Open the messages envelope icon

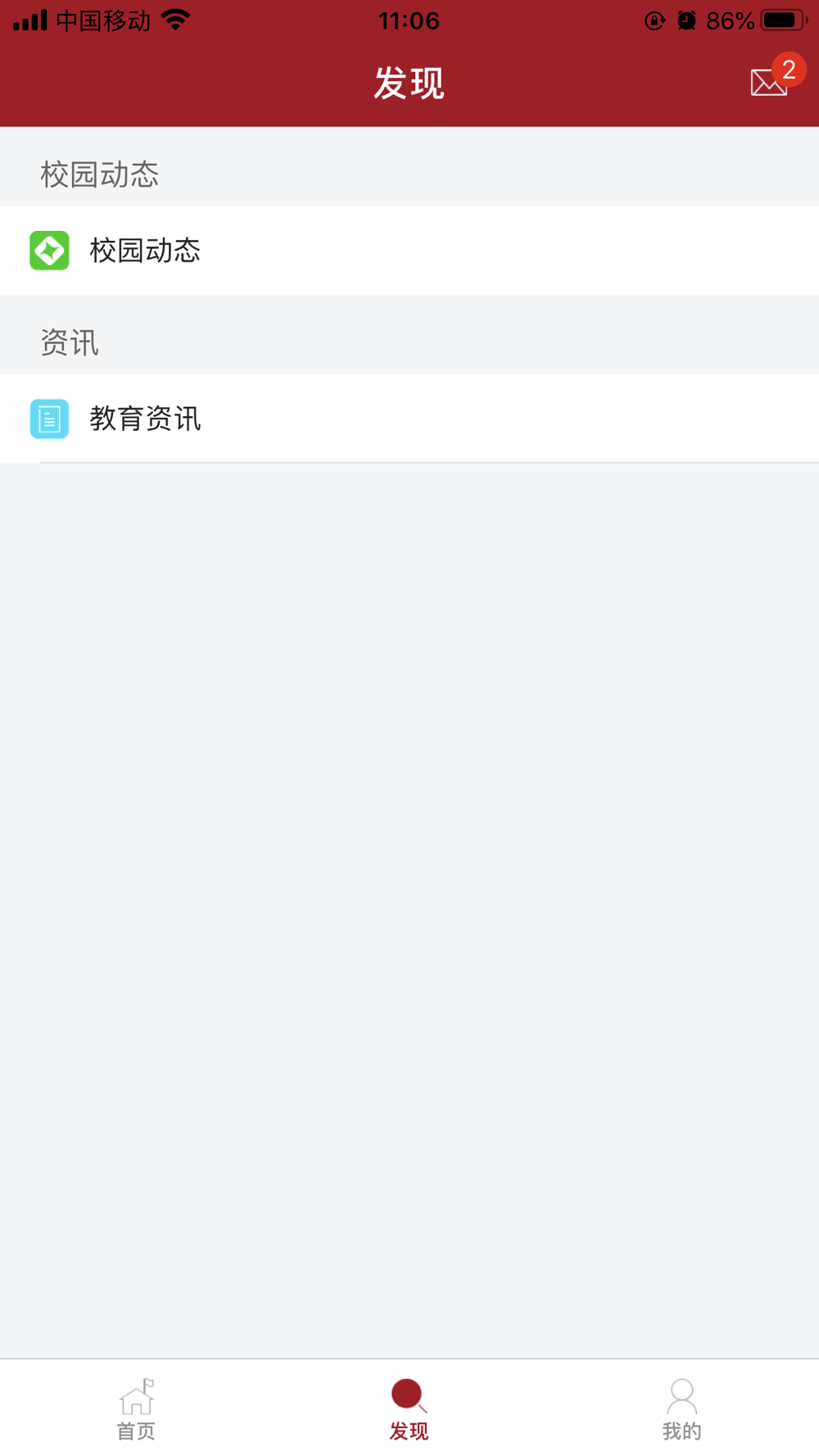coord(769,82)
